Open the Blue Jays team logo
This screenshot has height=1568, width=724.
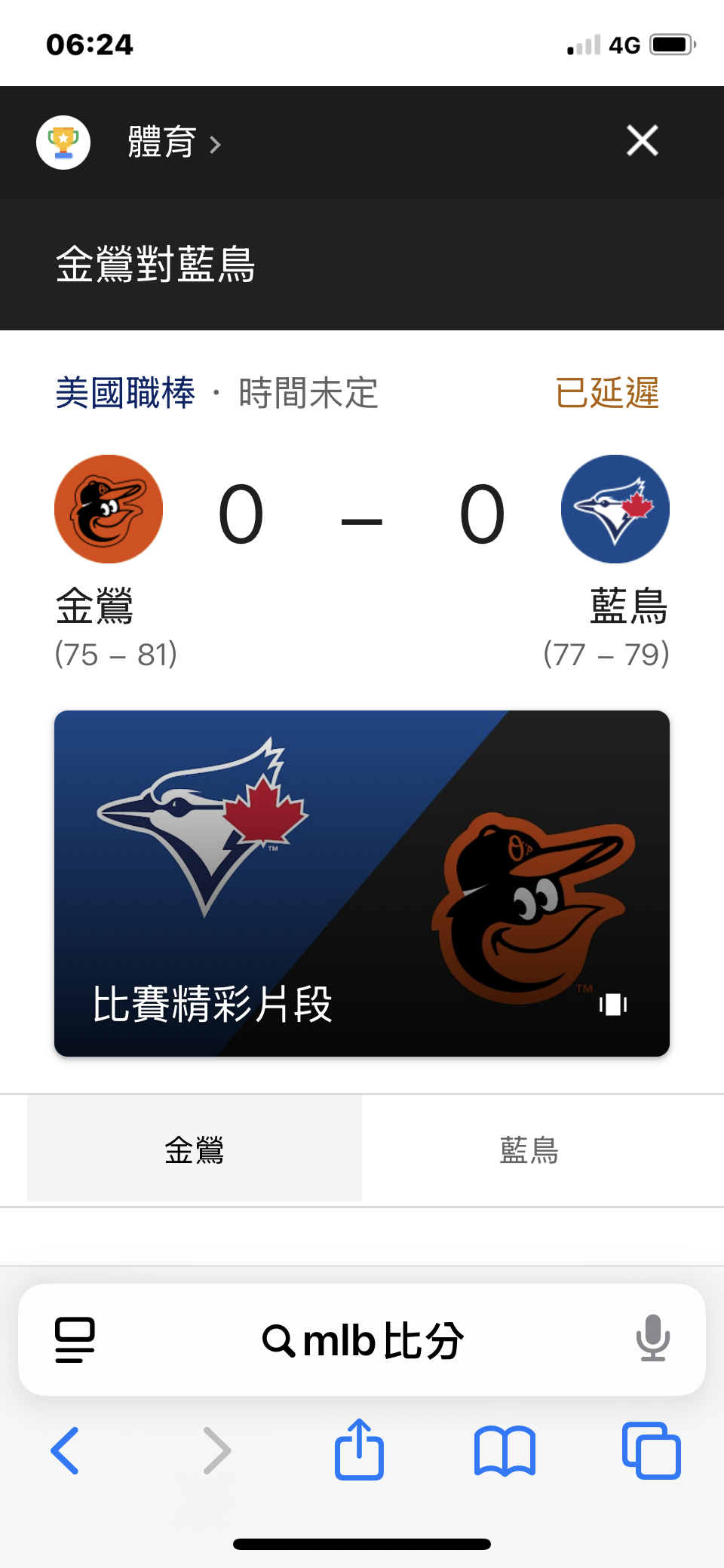coord(615,509)
